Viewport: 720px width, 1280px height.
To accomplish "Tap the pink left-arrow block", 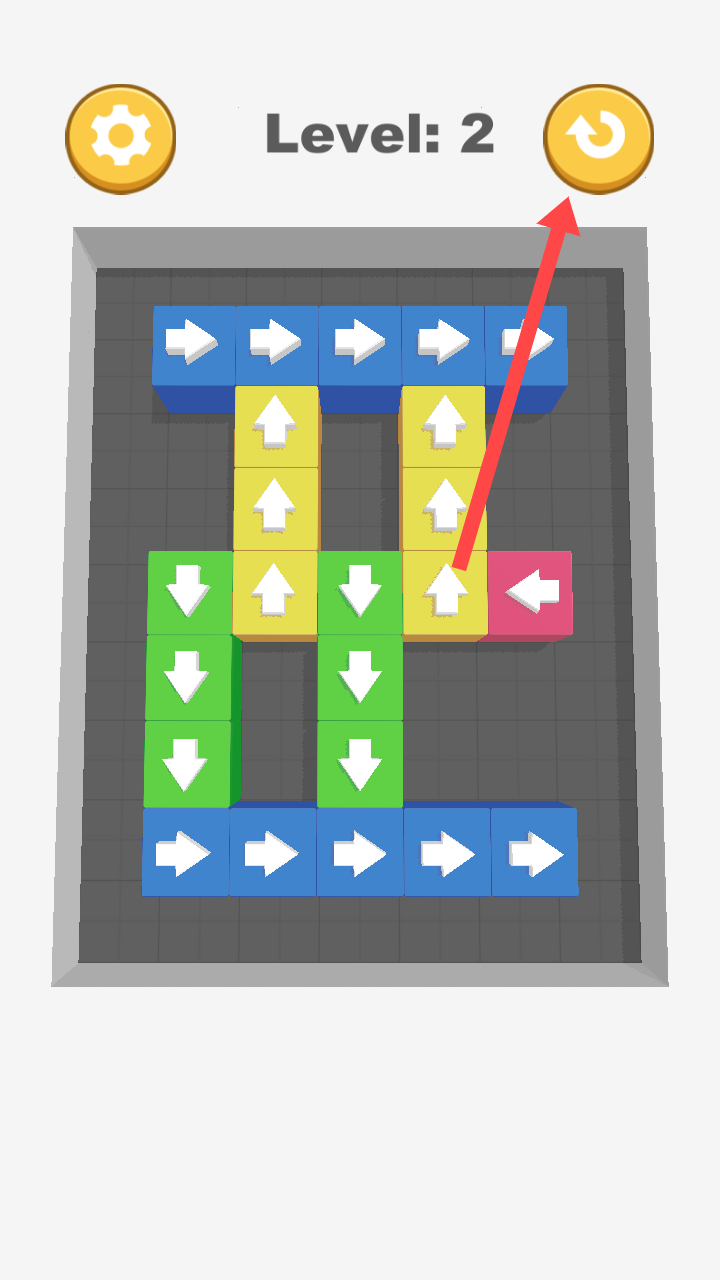I will point(531,593).
